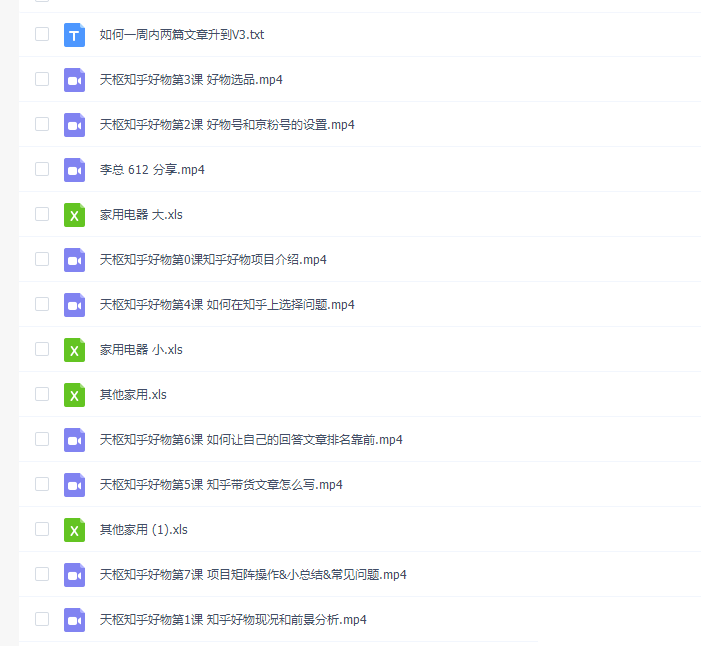Image resolution: width=701 pixels, height=646 pixels.
Task: Open 如何一周内两篇文章升到V3.txt file
Action: tap(181, 35)
